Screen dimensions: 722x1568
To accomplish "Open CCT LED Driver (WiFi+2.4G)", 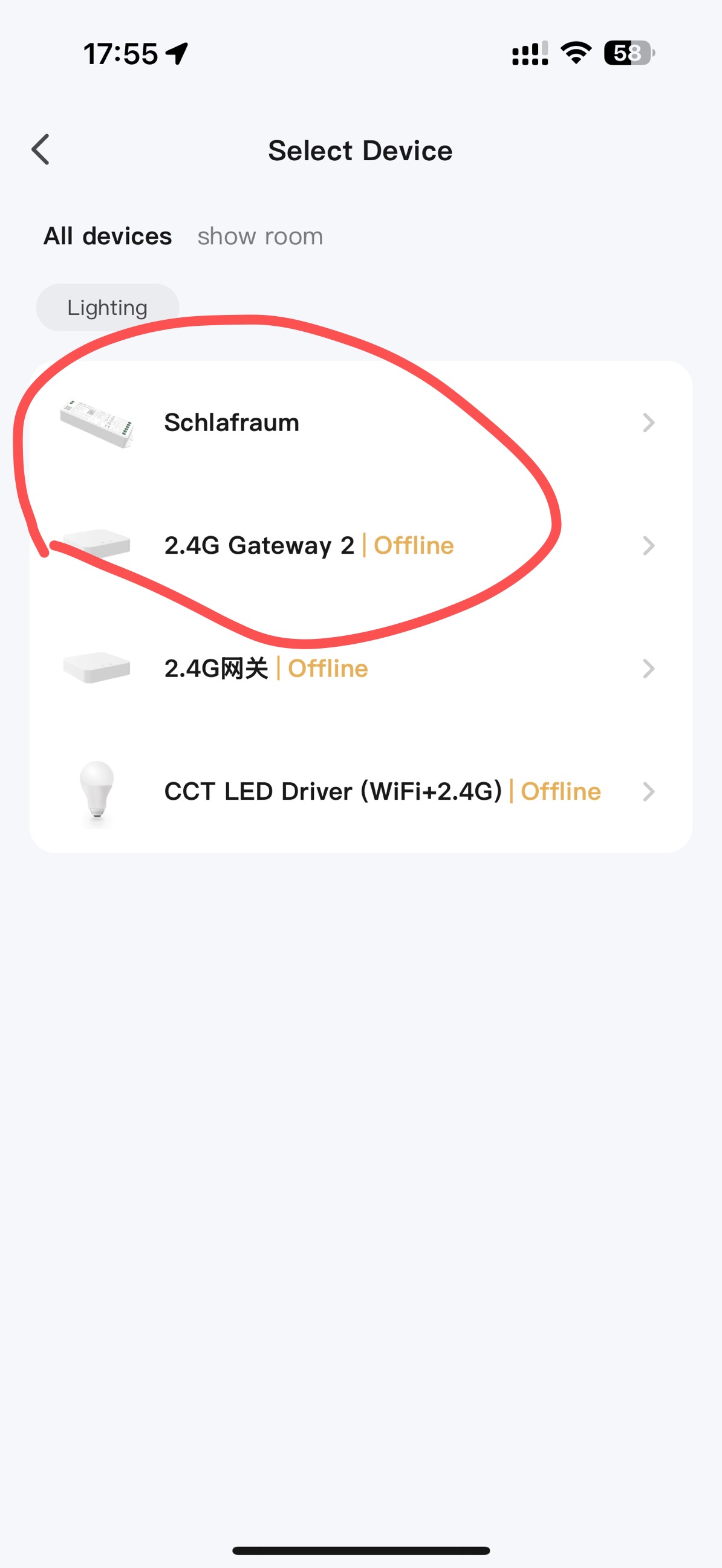I will 360,791.
